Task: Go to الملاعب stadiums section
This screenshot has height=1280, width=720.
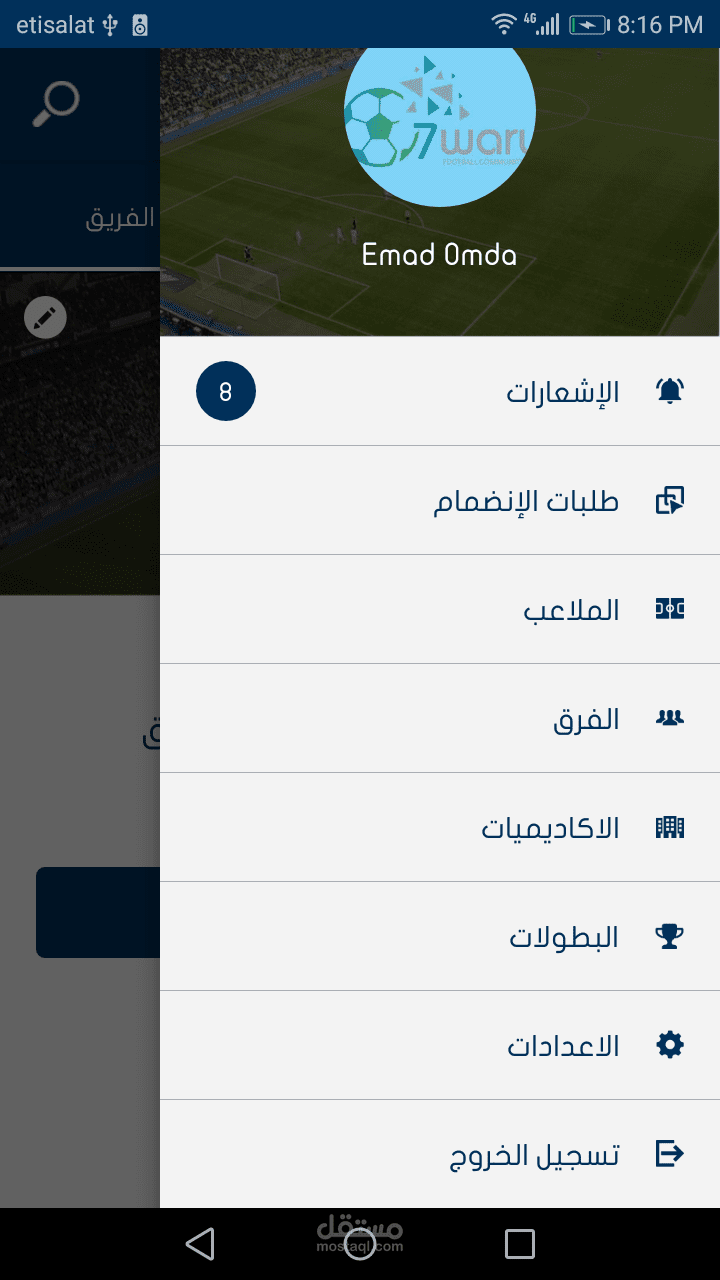Action: click(x=440, y=609)
